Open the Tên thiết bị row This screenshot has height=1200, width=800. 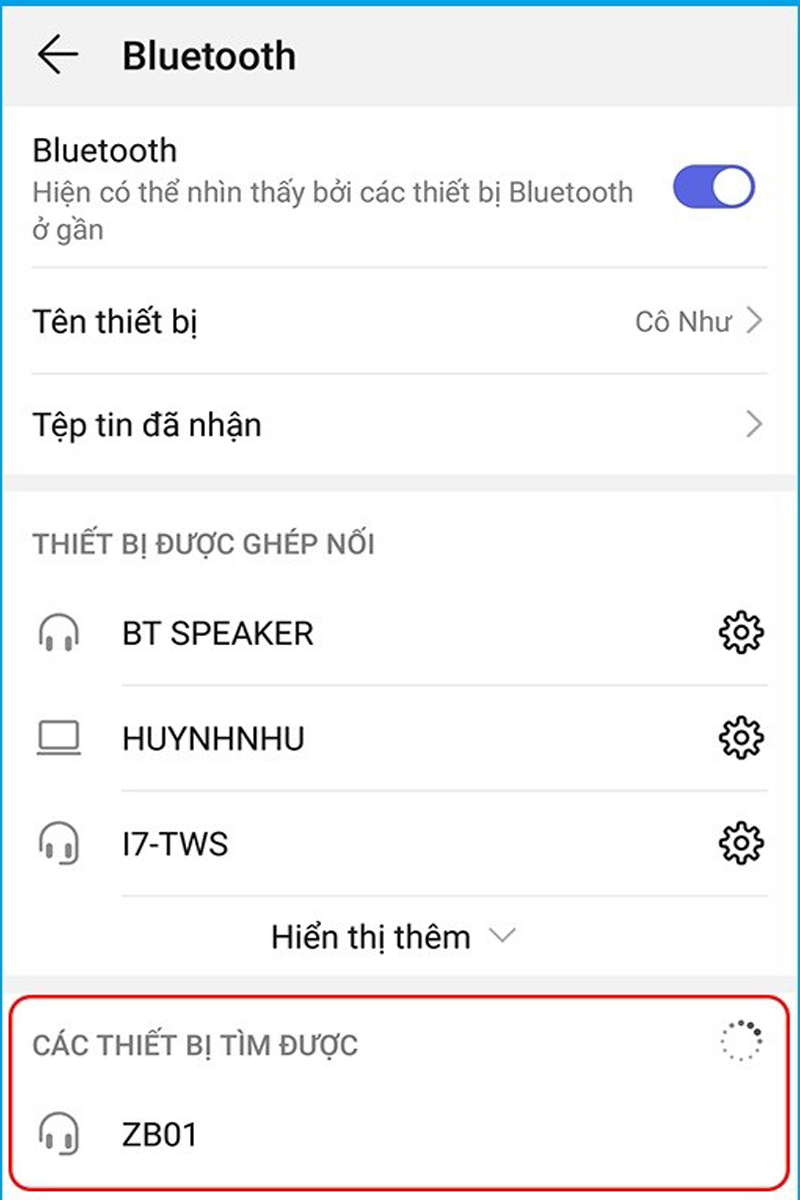point(400,322)
